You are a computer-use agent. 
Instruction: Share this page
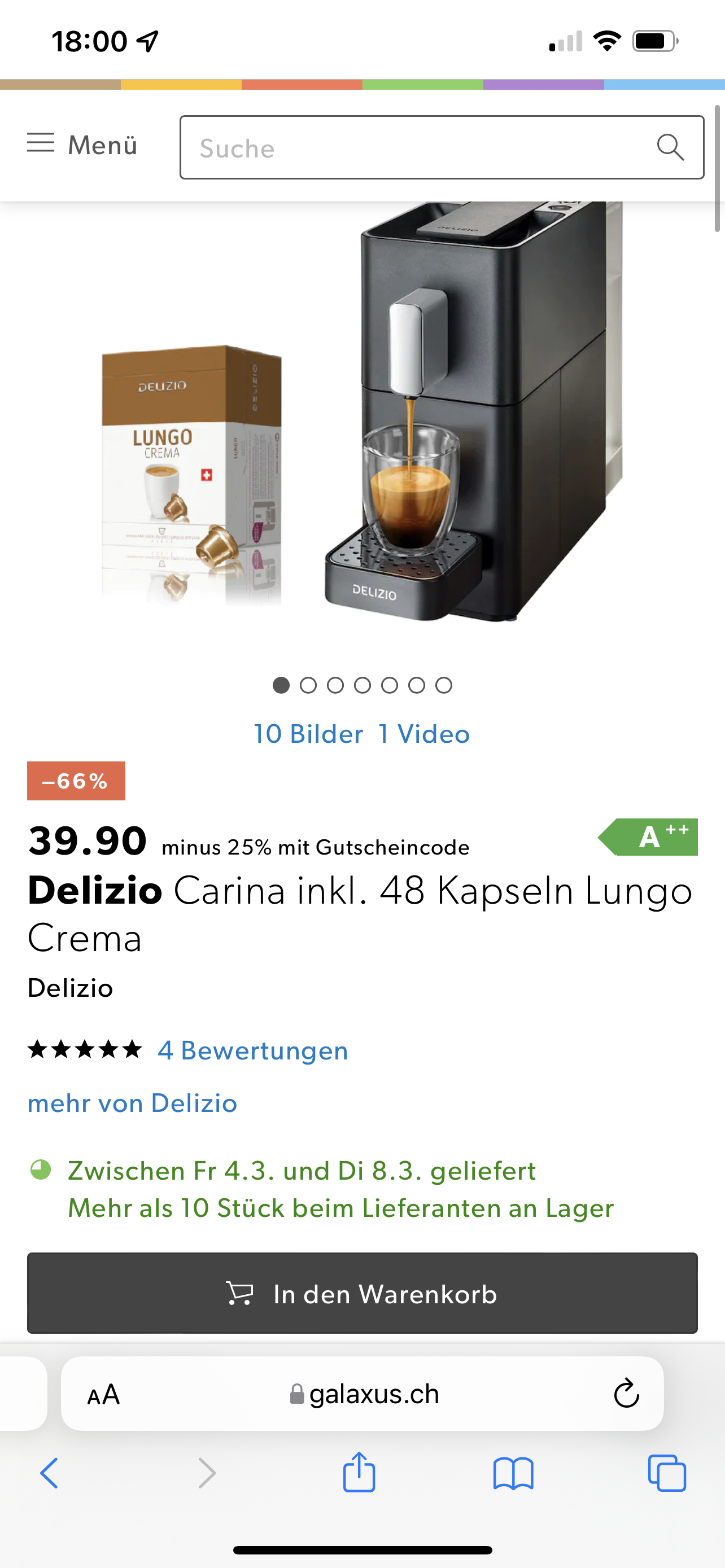[x=359, y=1473]
